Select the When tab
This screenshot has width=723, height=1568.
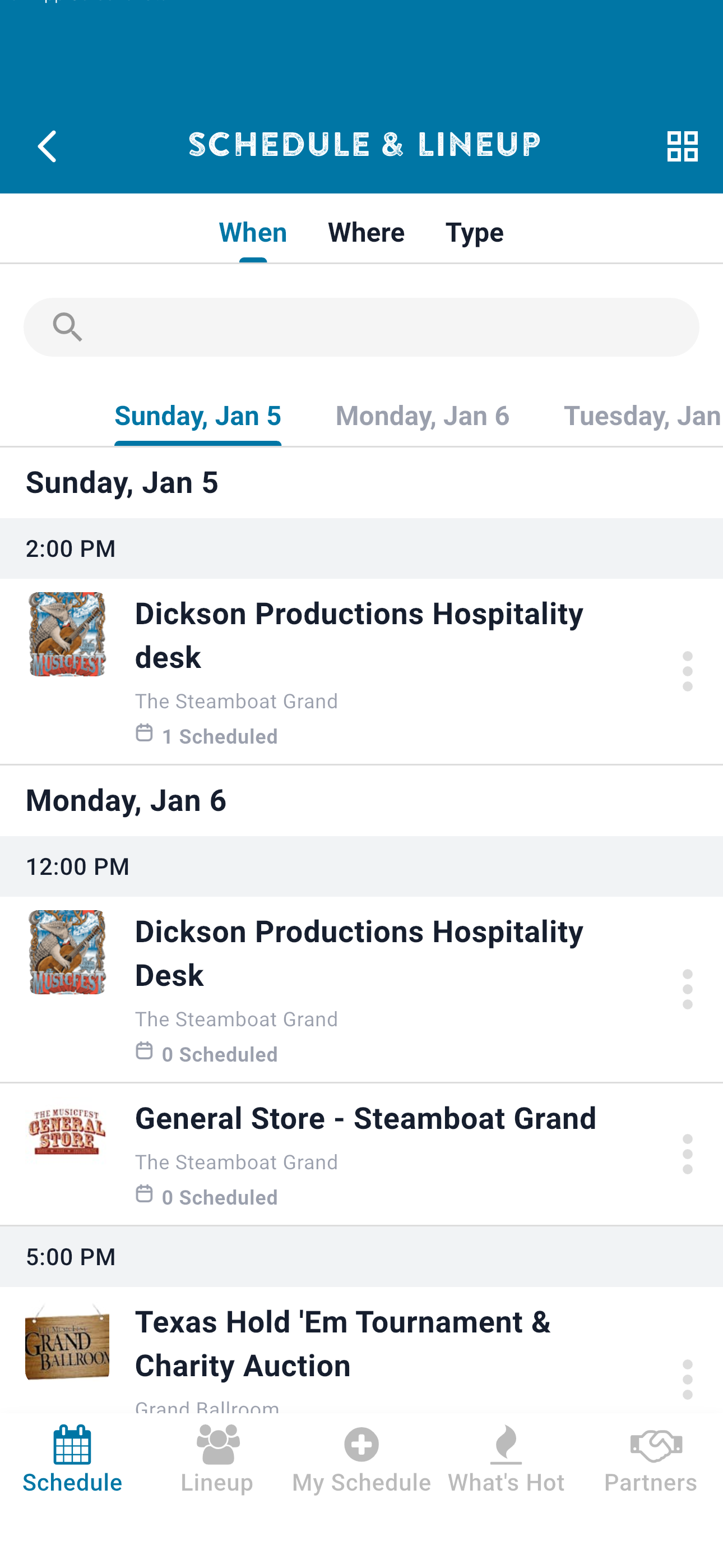click(x=253, y=232)
